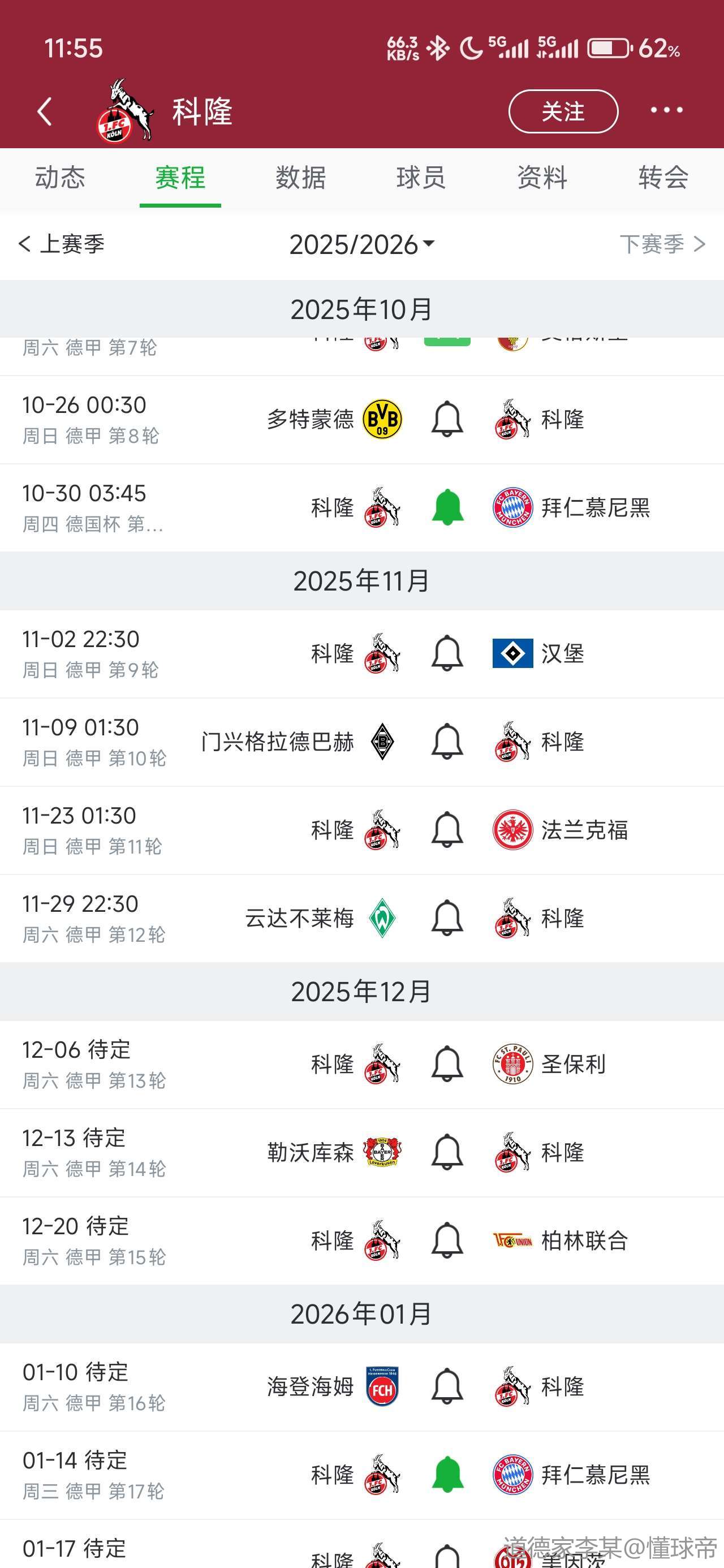
Task: Enable reminder bell for 多特蒙德 vs 科隆
Action: coord(447,419)
